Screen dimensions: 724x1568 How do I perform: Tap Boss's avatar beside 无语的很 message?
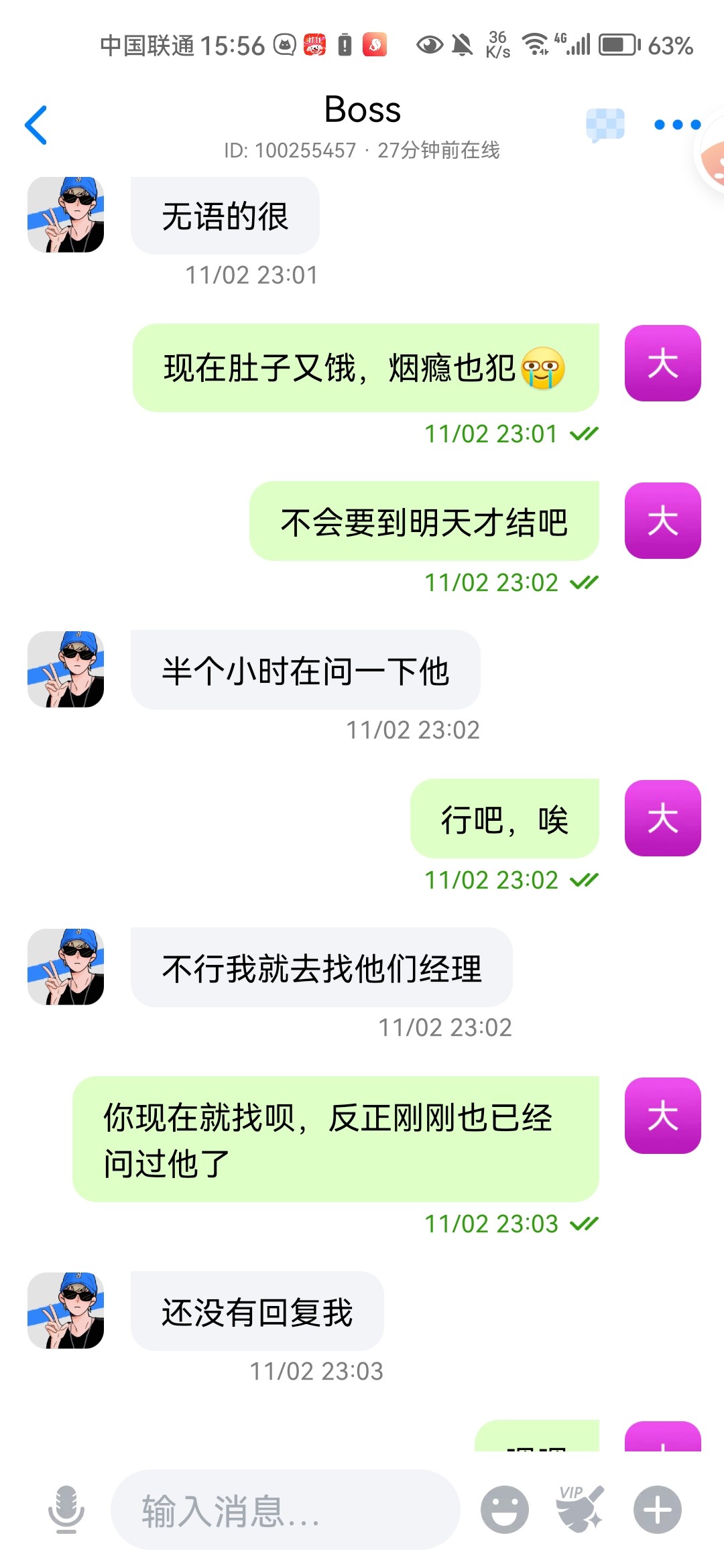(x=66, y=214)
